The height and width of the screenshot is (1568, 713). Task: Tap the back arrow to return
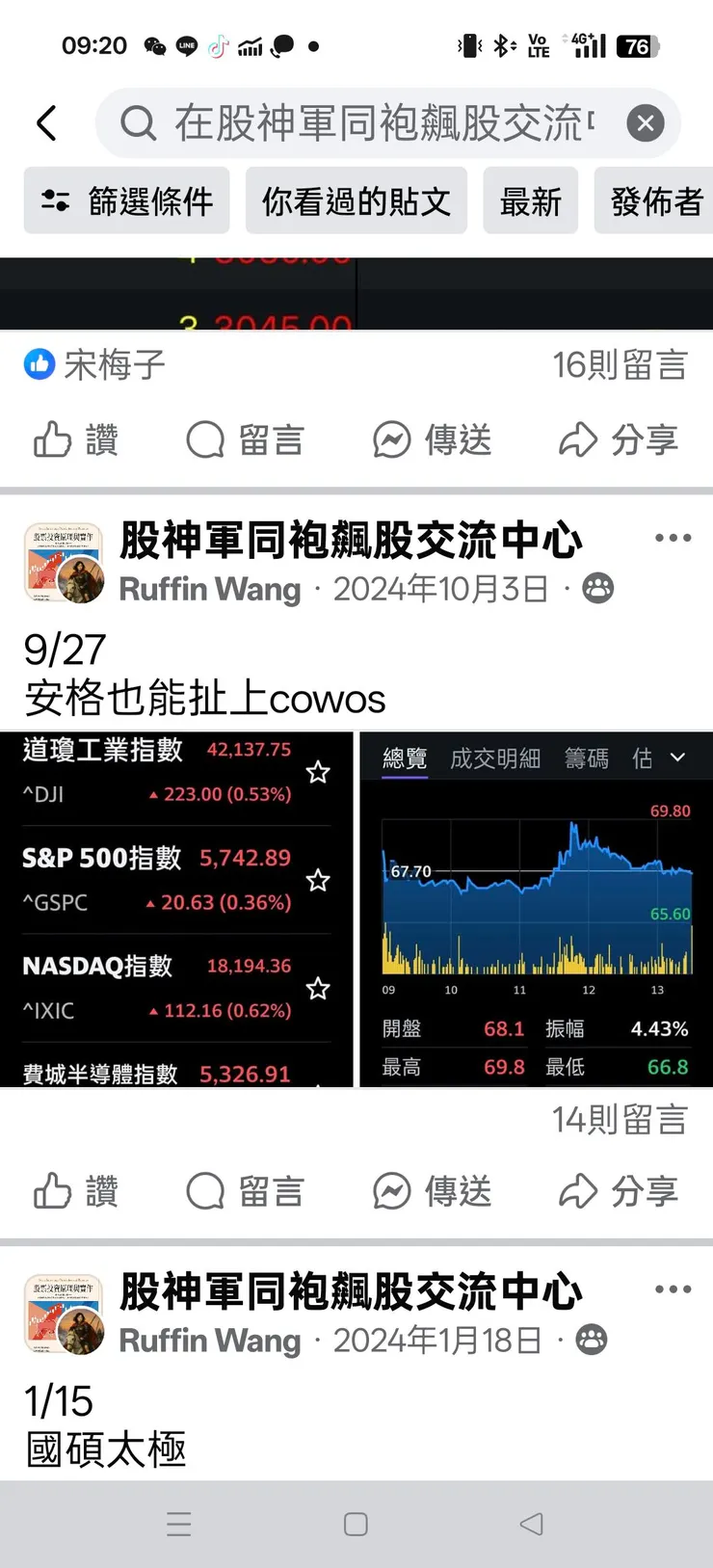pyautogui.click(x=46, y=123)
